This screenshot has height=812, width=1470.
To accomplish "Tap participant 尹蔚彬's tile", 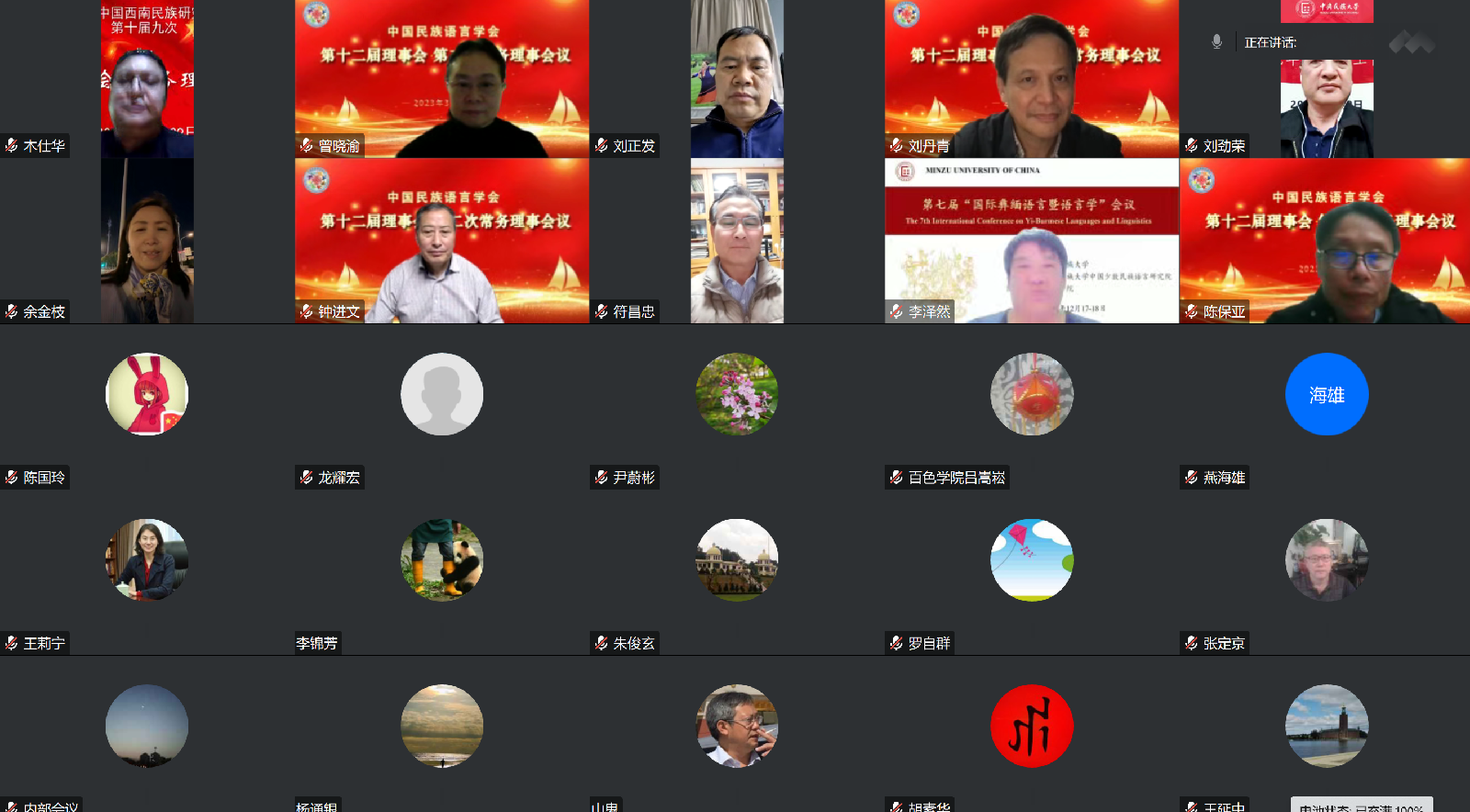I will click(737, 395).
